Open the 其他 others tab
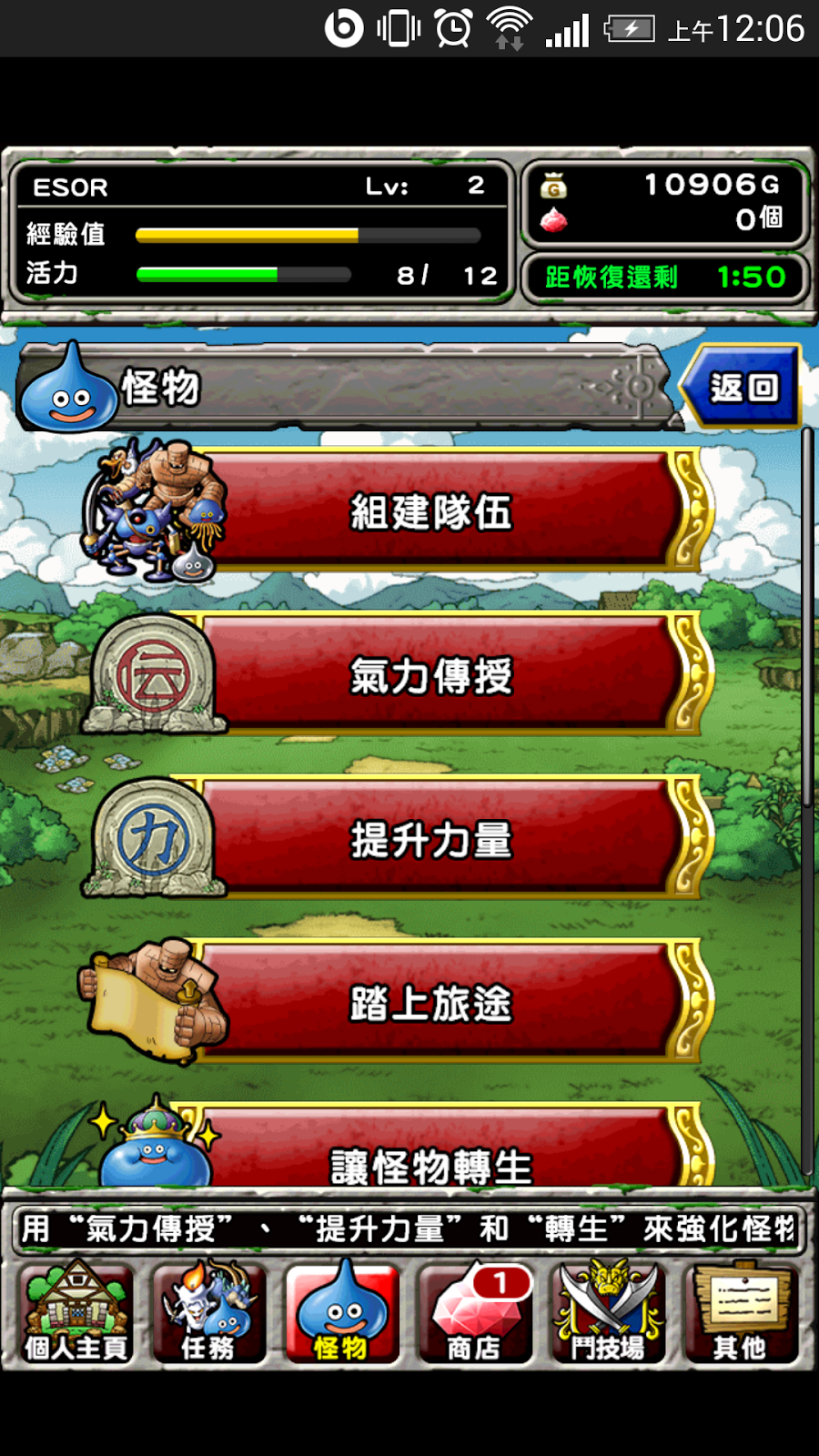The height and width of the screenshot is (1456, 819). point(740,1313)
